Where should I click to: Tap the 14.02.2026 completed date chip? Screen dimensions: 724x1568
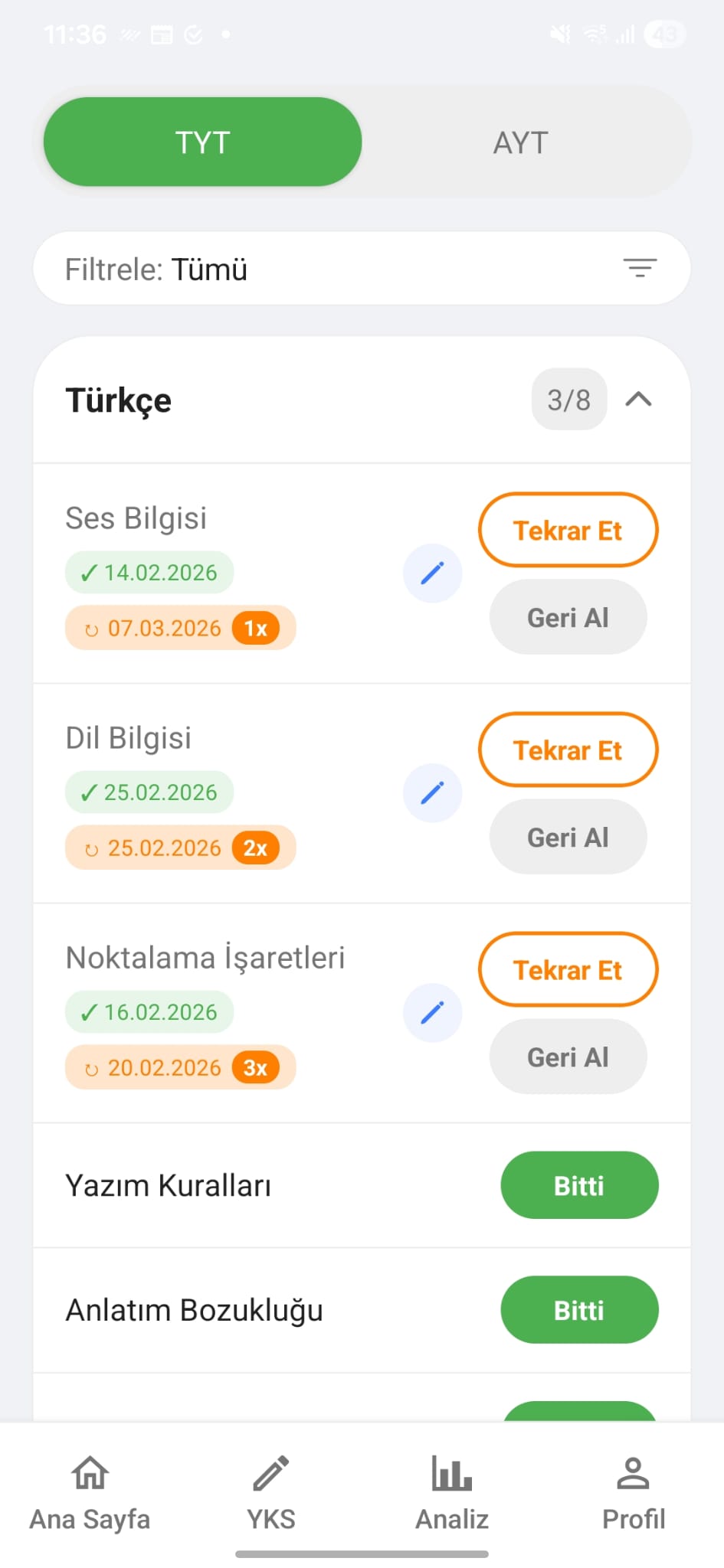(149, 572)
